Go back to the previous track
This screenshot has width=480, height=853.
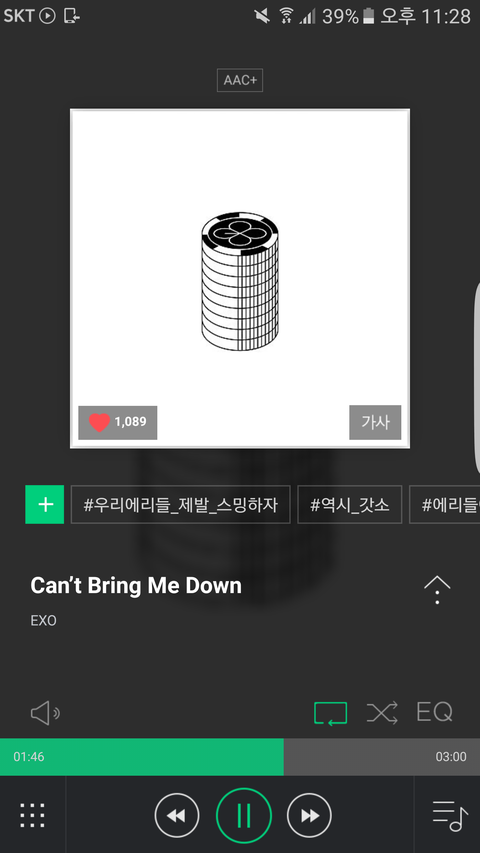[177, 815]
